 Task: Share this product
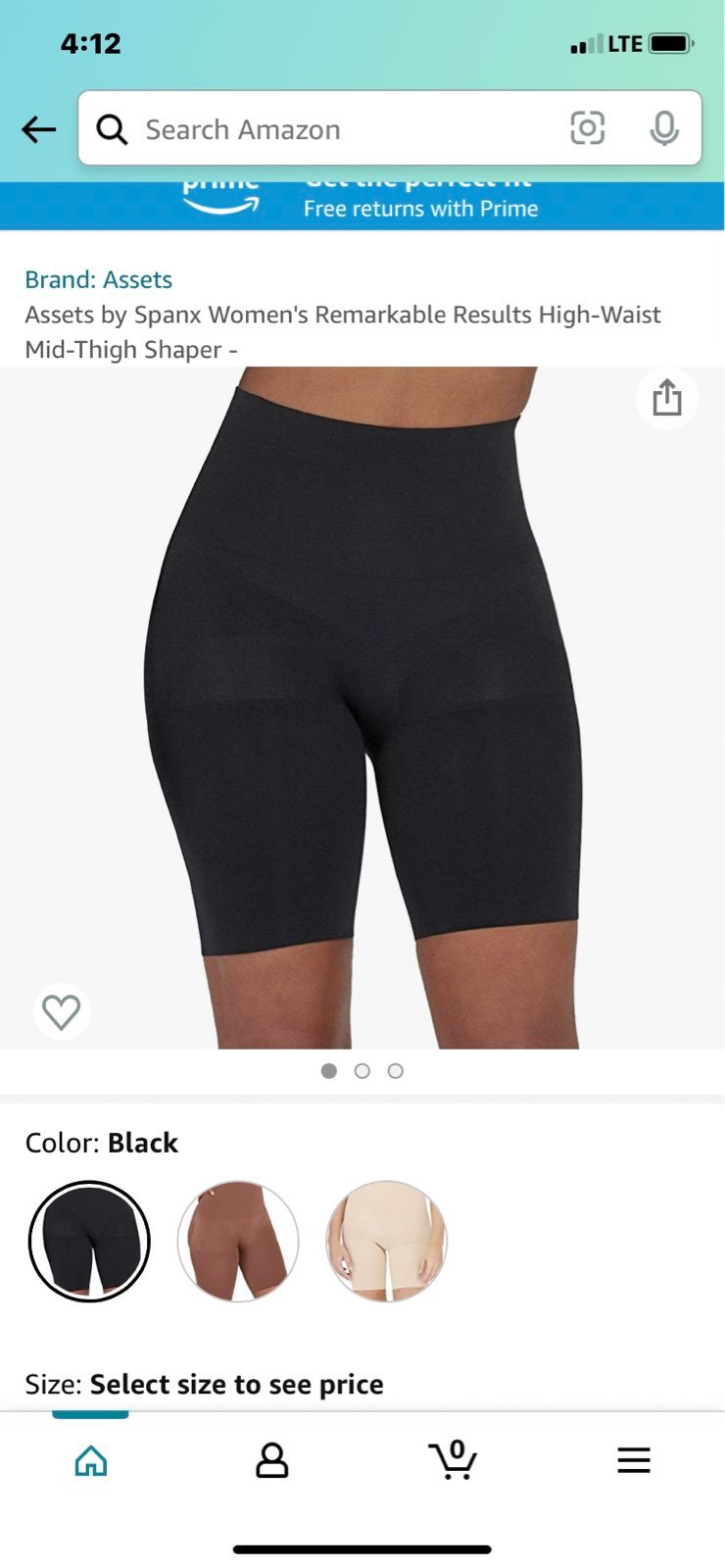[x=667, y=398]
